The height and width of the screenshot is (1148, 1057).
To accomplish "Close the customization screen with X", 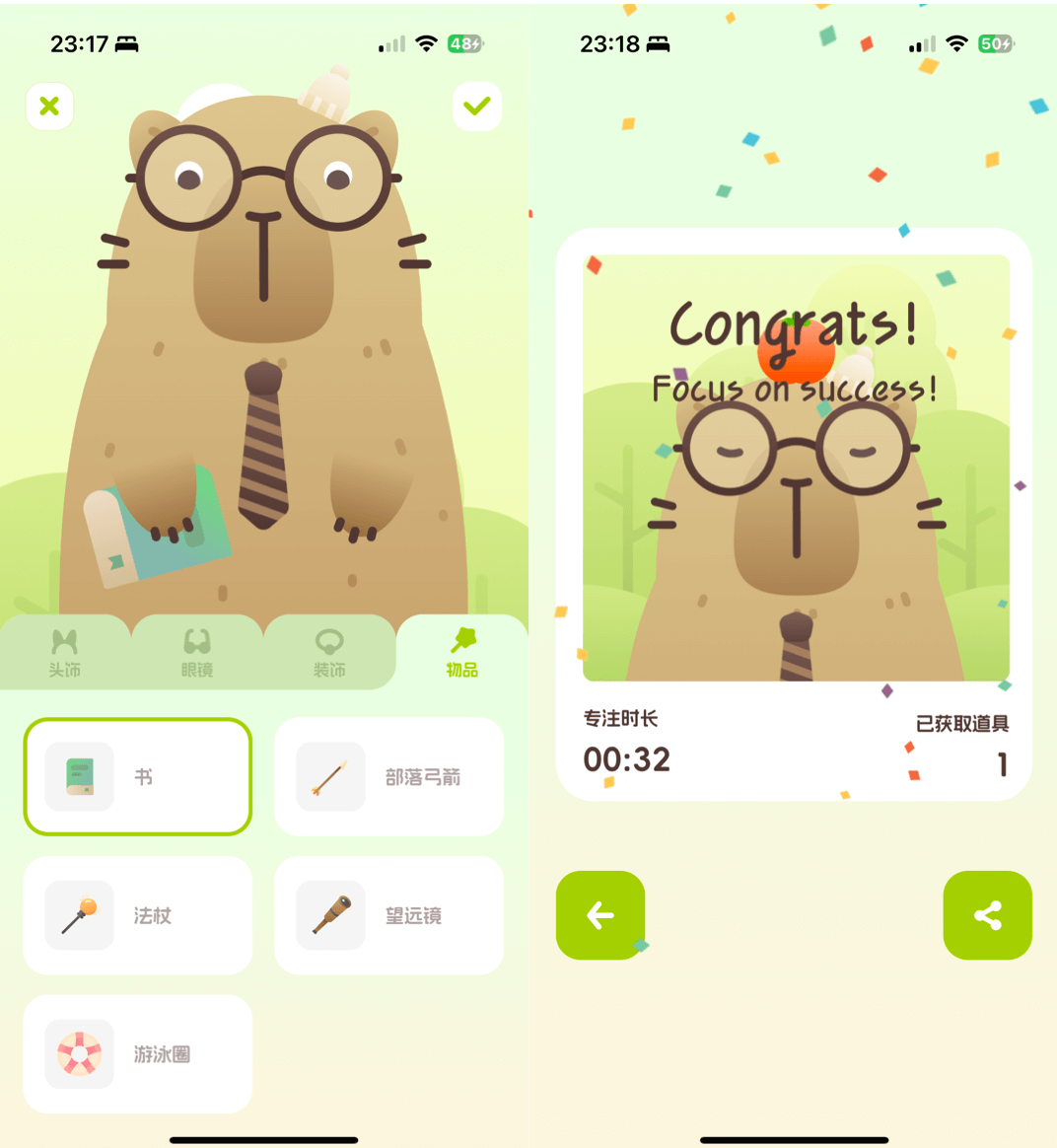I will (x=49, y=107).
